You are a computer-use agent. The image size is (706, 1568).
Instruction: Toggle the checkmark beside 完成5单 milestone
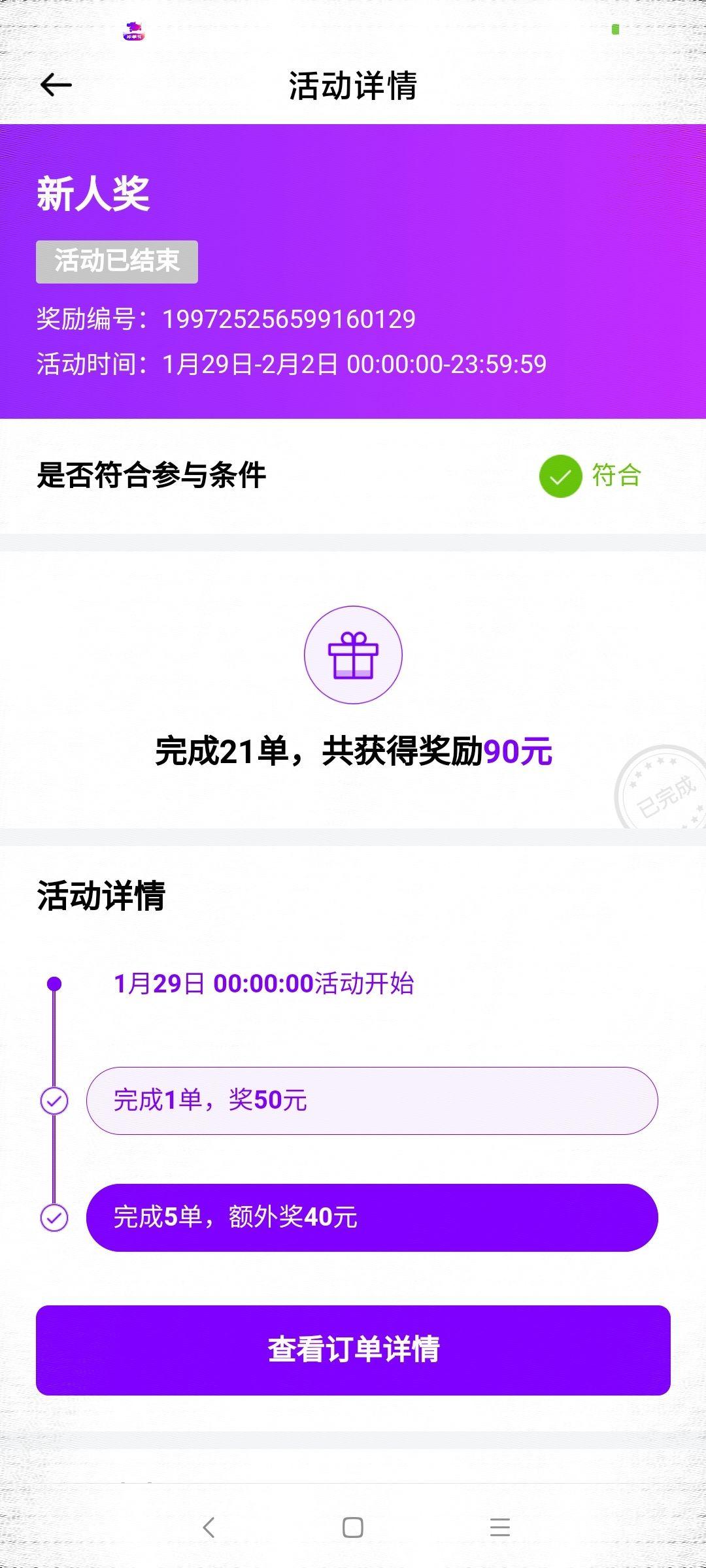pos(56,1217)
